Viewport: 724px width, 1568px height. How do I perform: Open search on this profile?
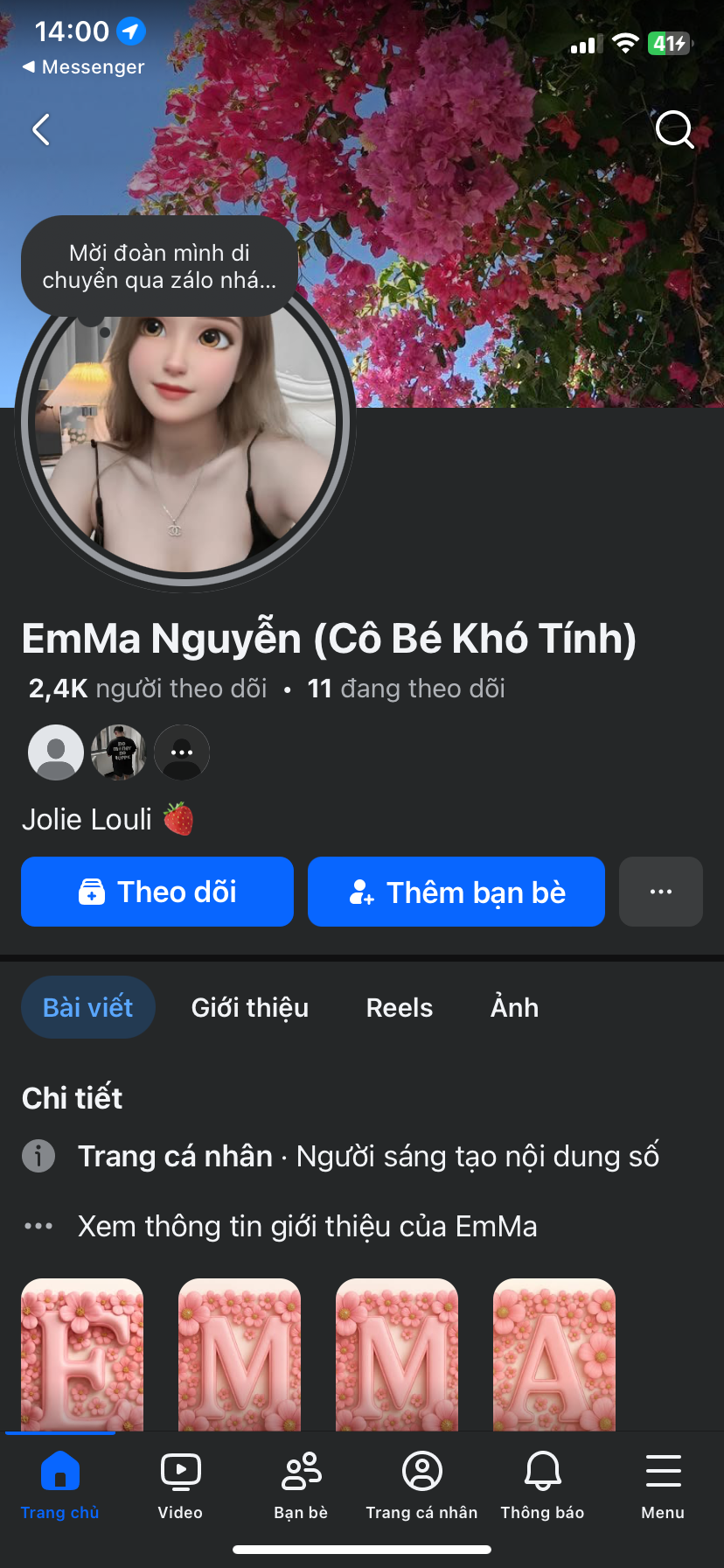point(674,129)
